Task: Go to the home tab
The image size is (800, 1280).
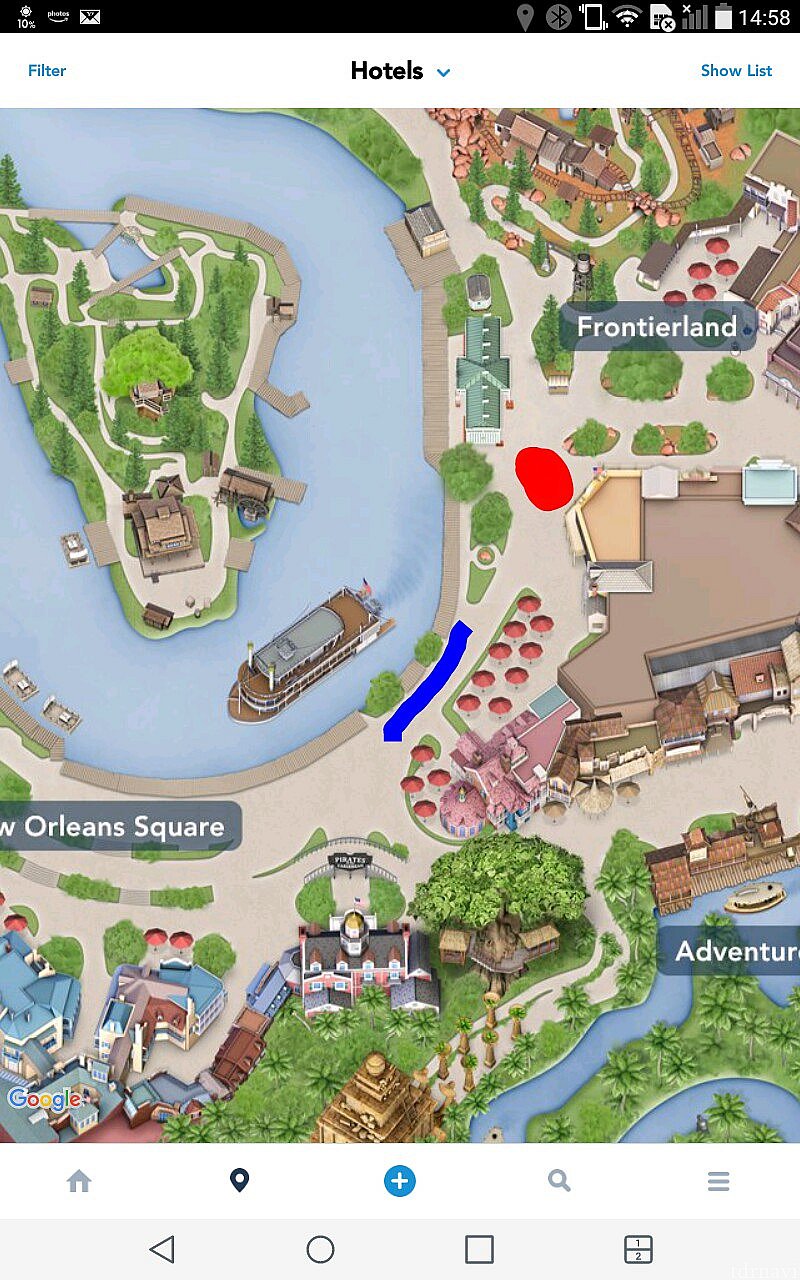Action: click(79, 1181)
